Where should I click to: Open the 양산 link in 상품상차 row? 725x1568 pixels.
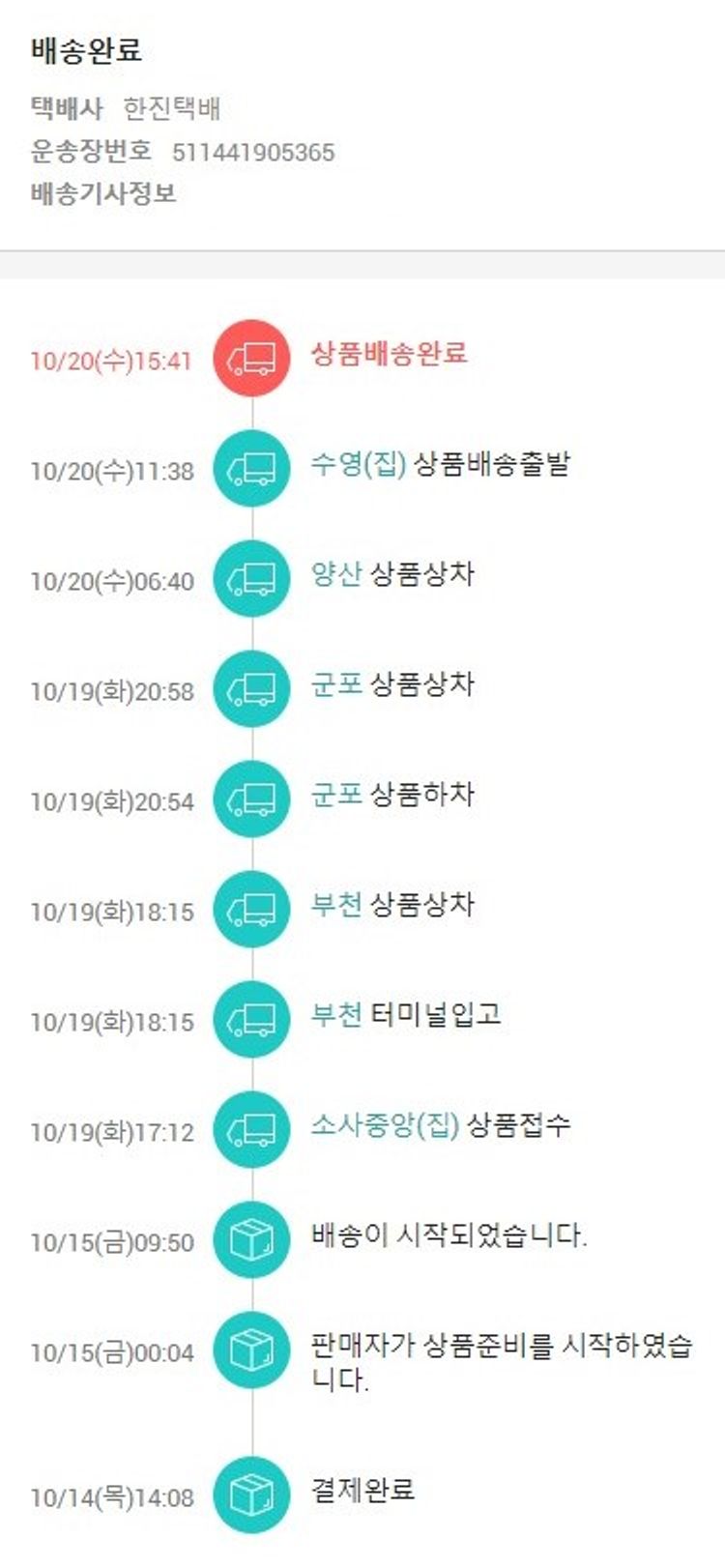(x=335, y=574)
